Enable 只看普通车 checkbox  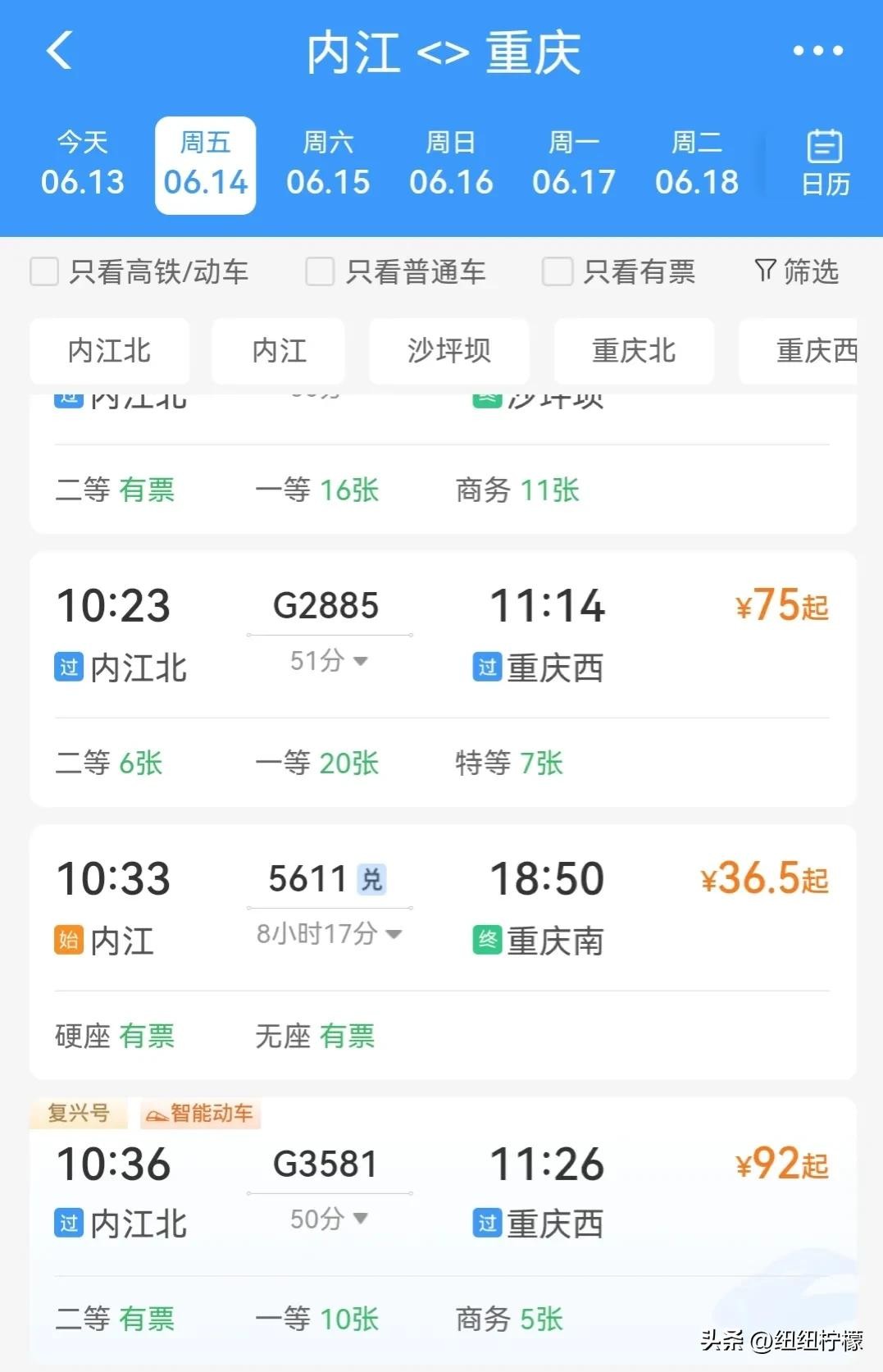[x=320, y=271]
